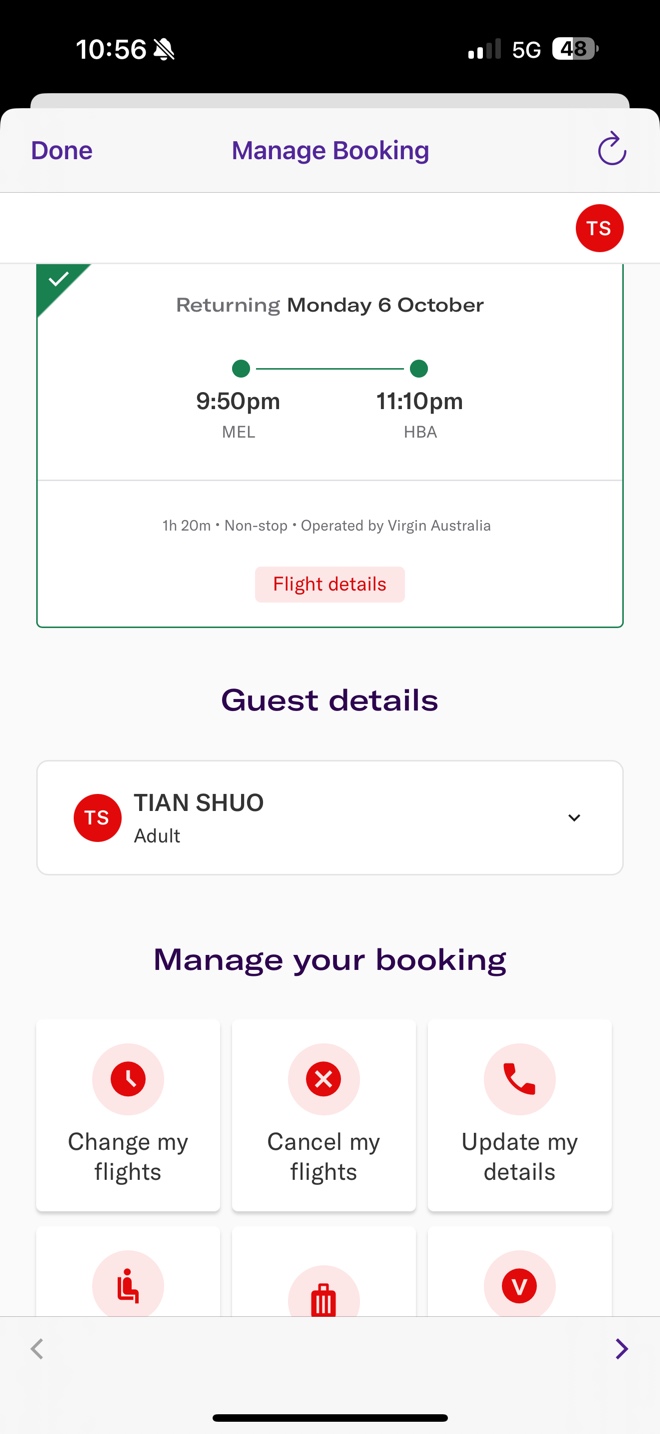This screenshot has width=660, height=1434.
Task: Open the seat selection tile
Action: (128, 1285)
